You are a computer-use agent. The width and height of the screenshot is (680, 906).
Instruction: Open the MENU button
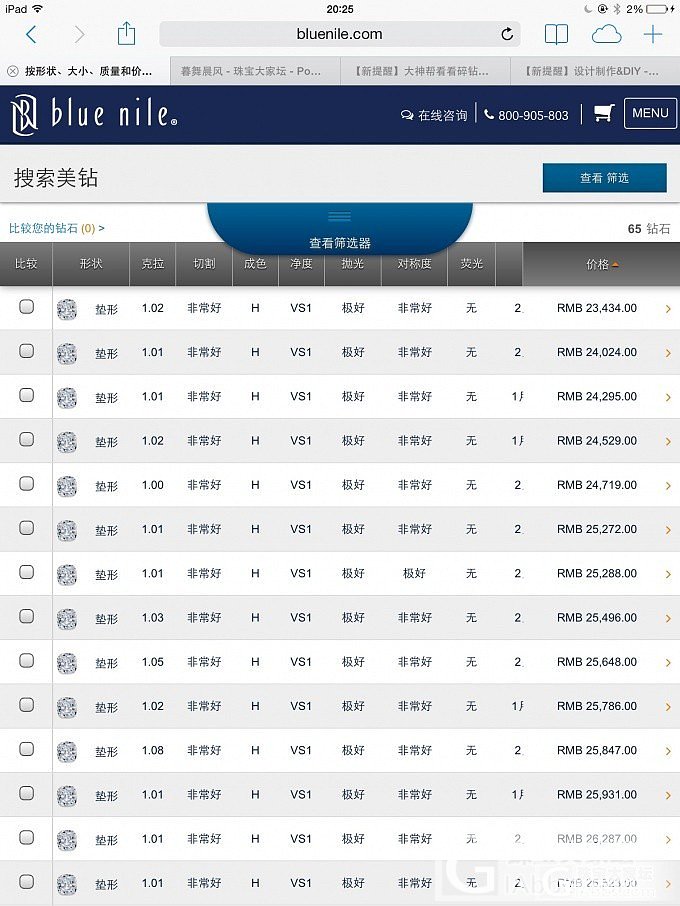click(650, 113)
